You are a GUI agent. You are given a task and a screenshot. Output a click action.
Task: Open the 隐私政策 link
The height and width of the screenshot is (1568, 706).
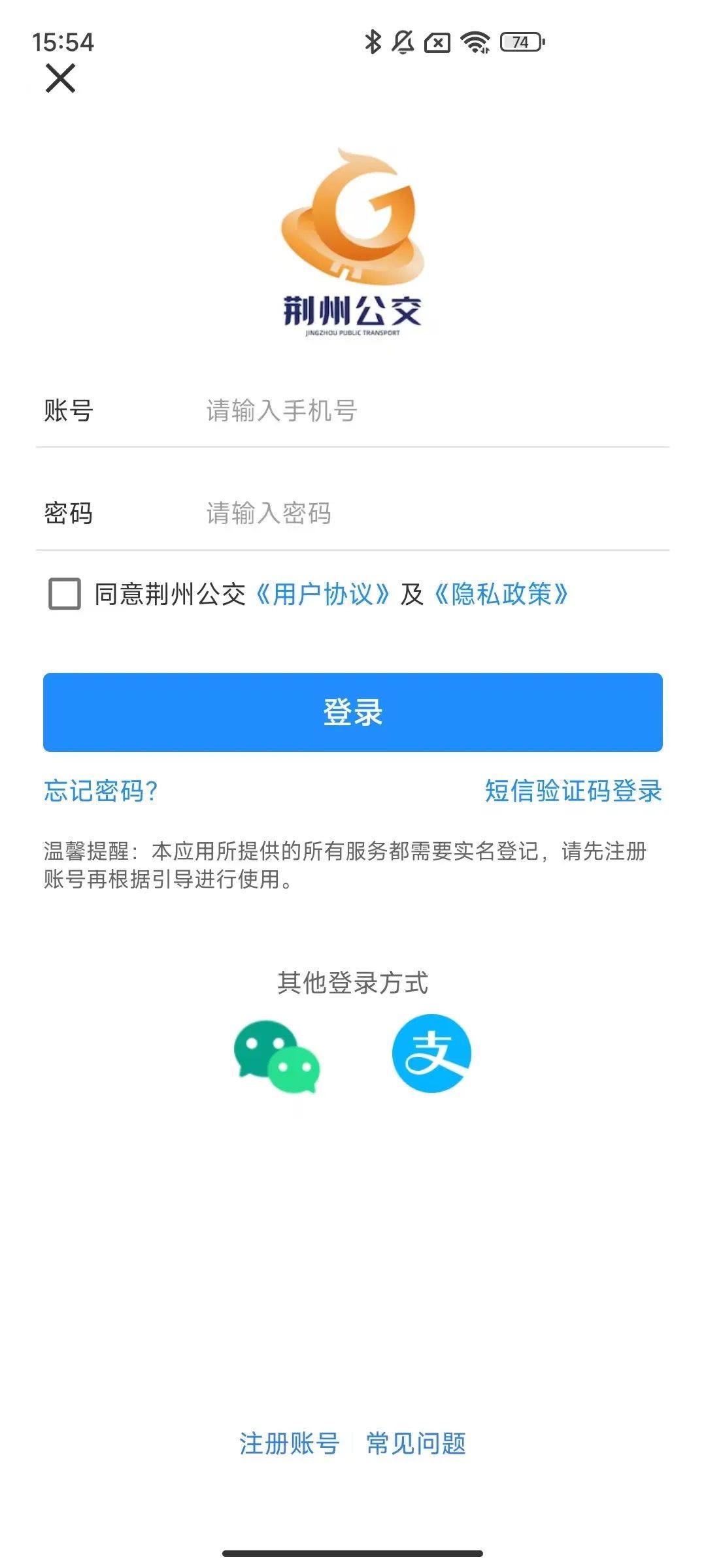click(x=501, y=594)
